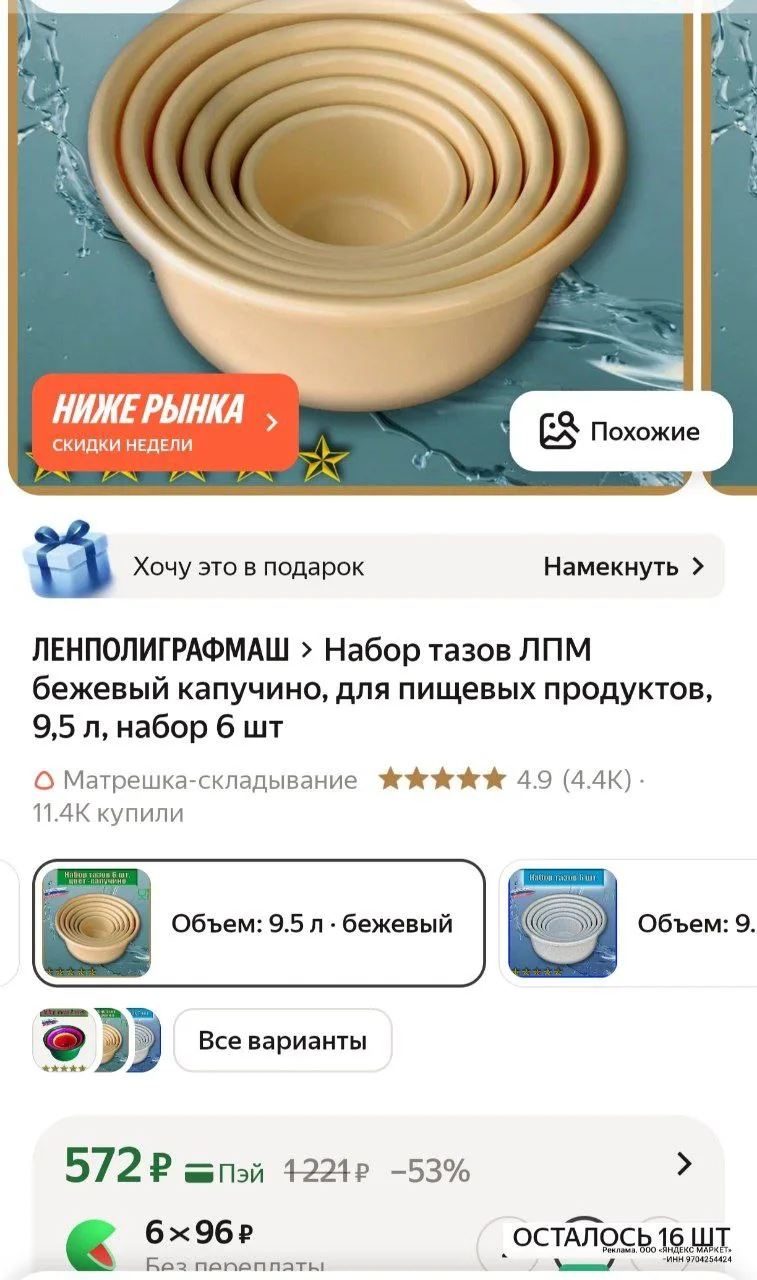Open the main product photo of basins
Image resolution: width=757 pixels, height=1280 pixels.
point(350,200)
